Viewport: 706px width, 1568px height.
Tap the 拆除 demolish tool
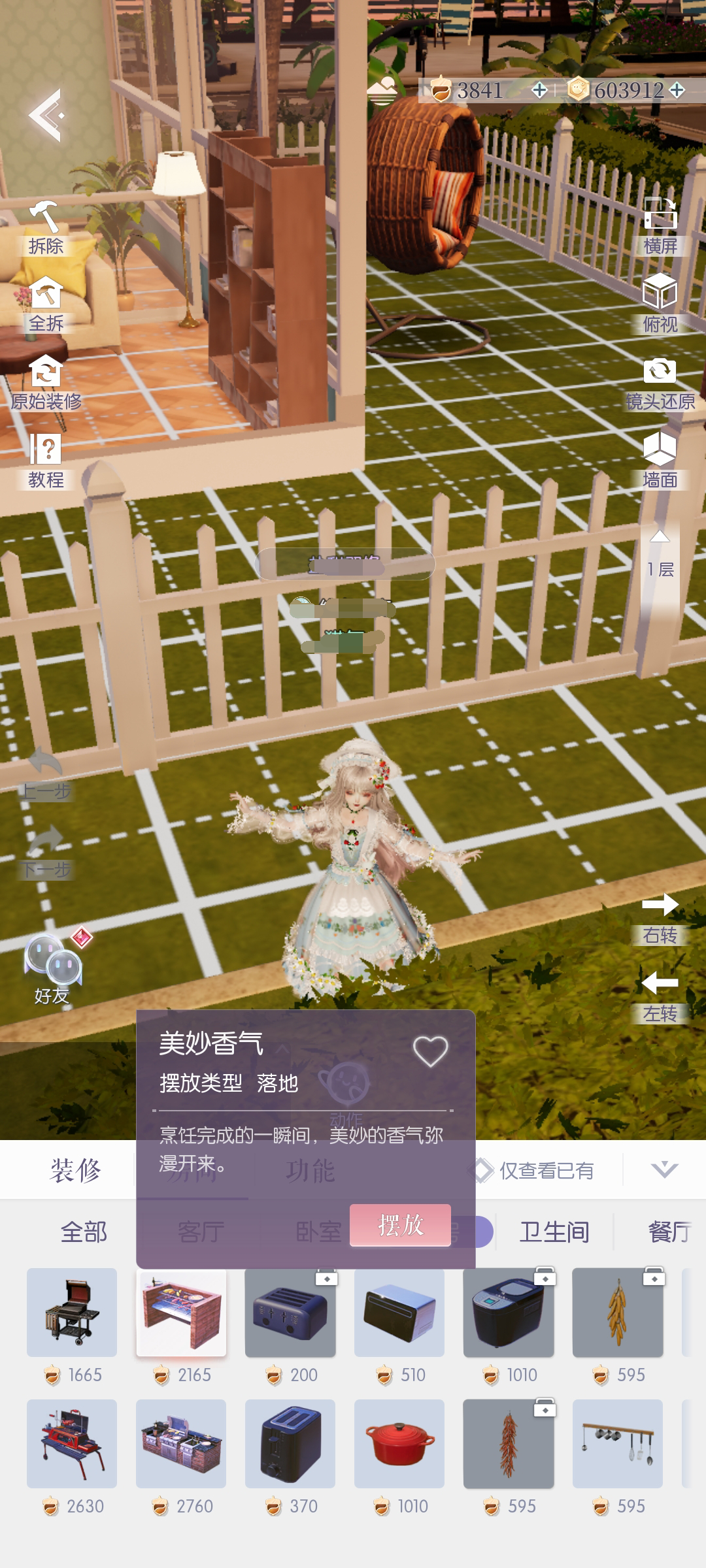(45, 227)
